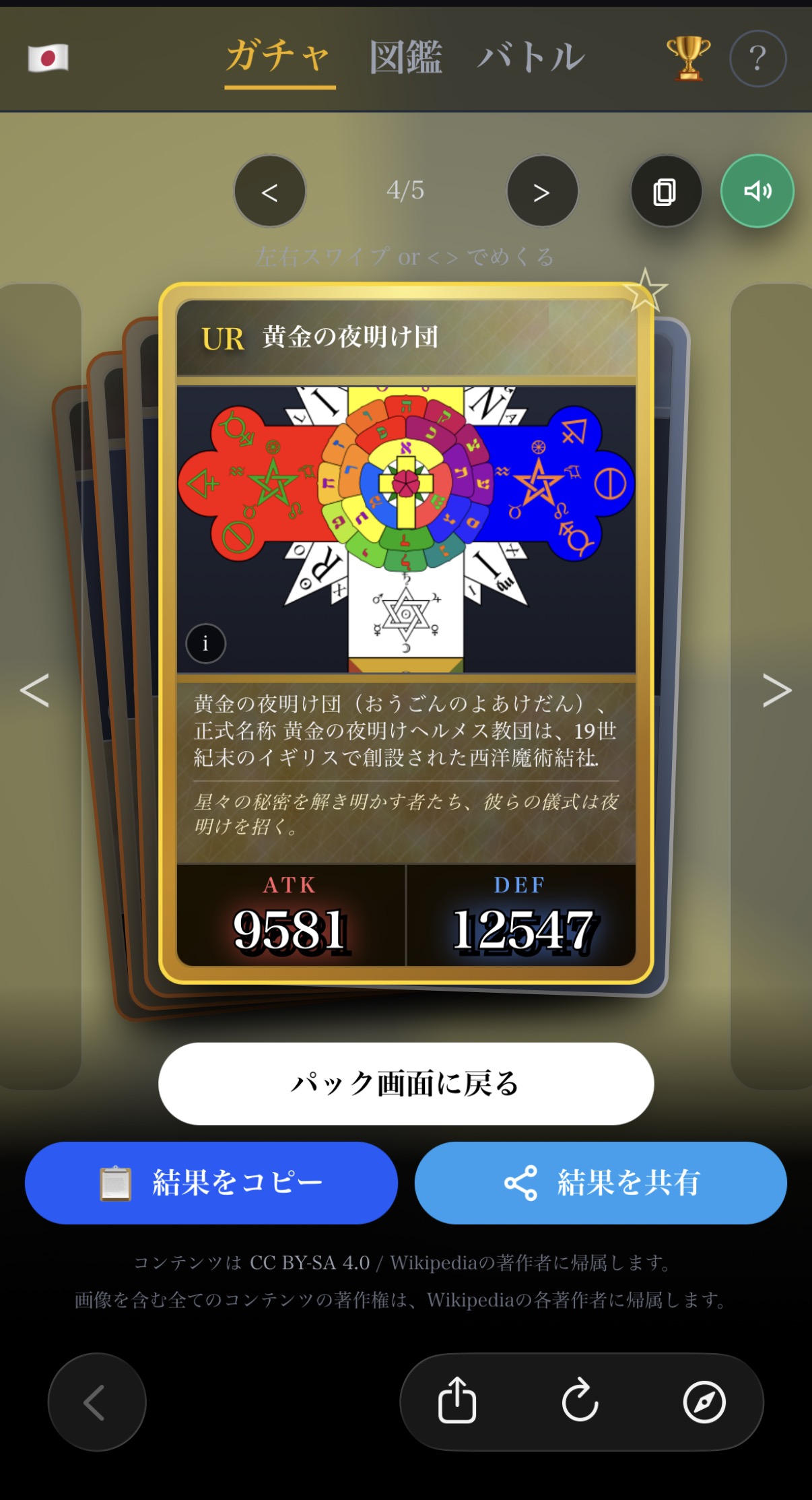Image resolution: width=812 pixels, height=1500 pixels.
Task: Tap 結果を共有 button
Action: pyautogui.click(x=601, y=1183)
